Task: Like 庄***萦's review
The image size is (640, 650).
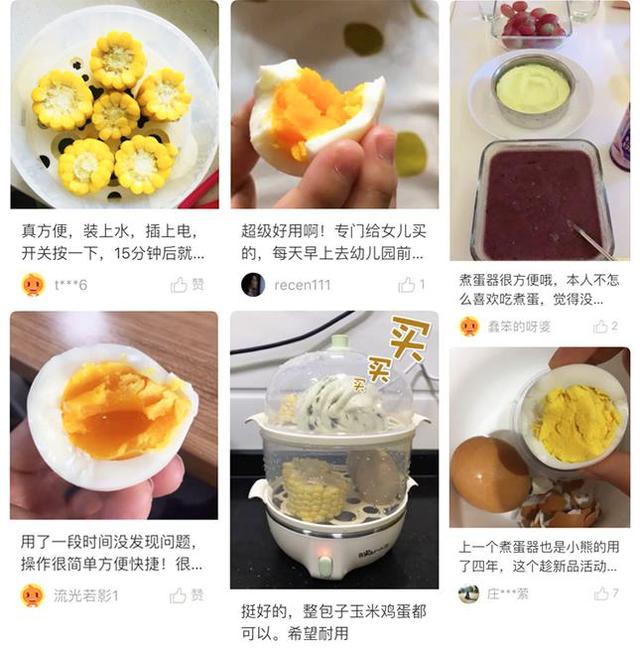Action: tap(605, 593)
